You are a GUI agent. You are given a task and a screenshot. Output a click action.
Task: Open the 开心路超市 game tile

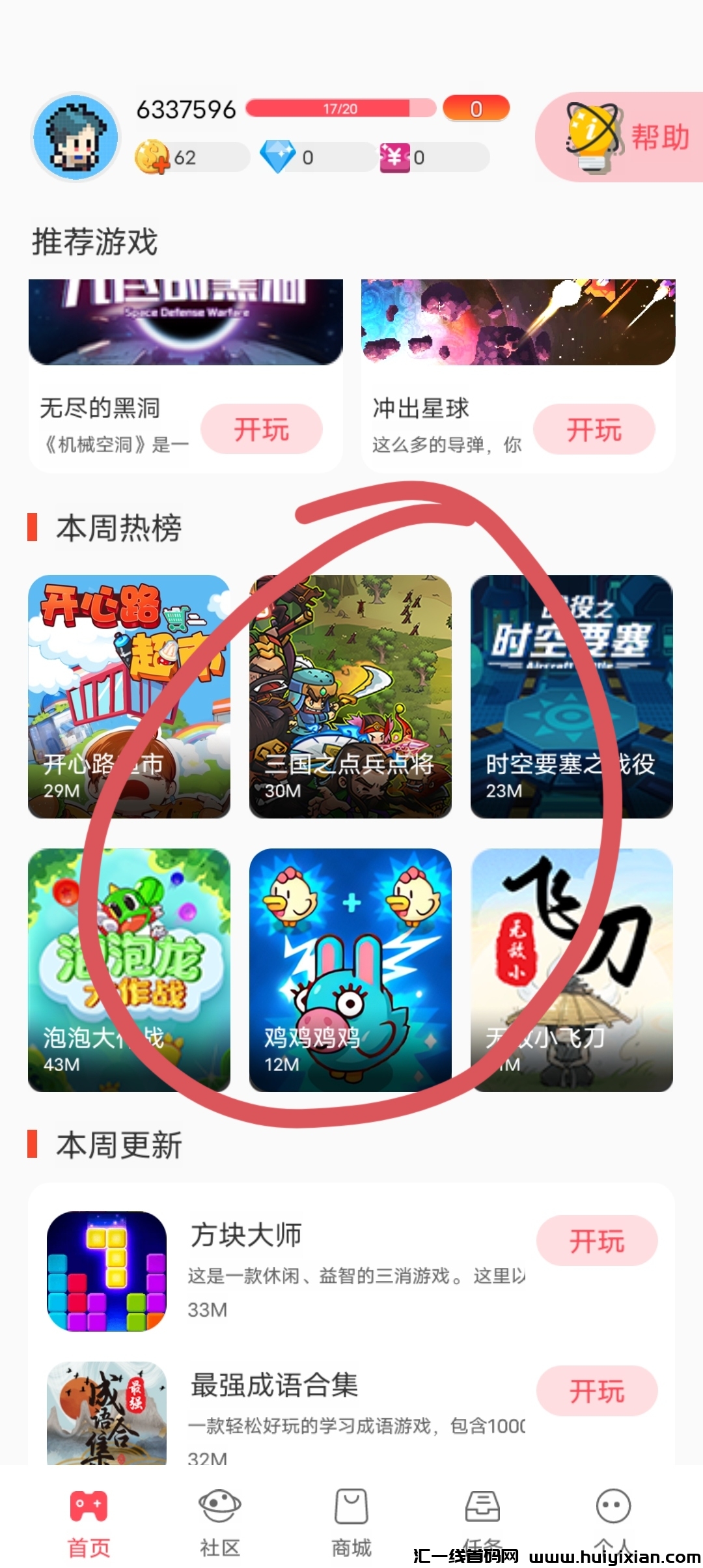coord(129,696)
